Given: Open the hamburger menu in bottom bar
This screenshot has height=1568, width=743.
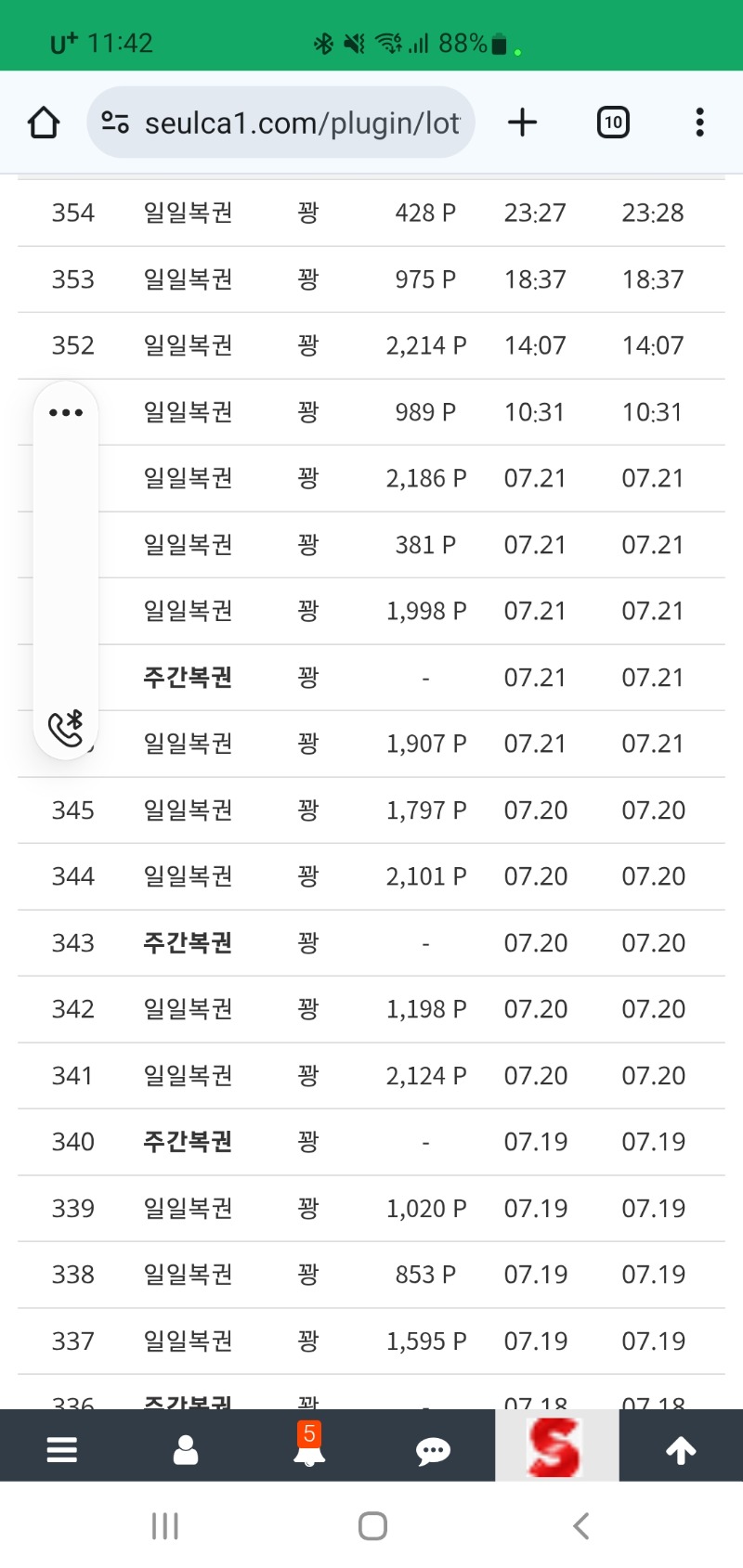Looking at the screenshot, I should 62,1449.
